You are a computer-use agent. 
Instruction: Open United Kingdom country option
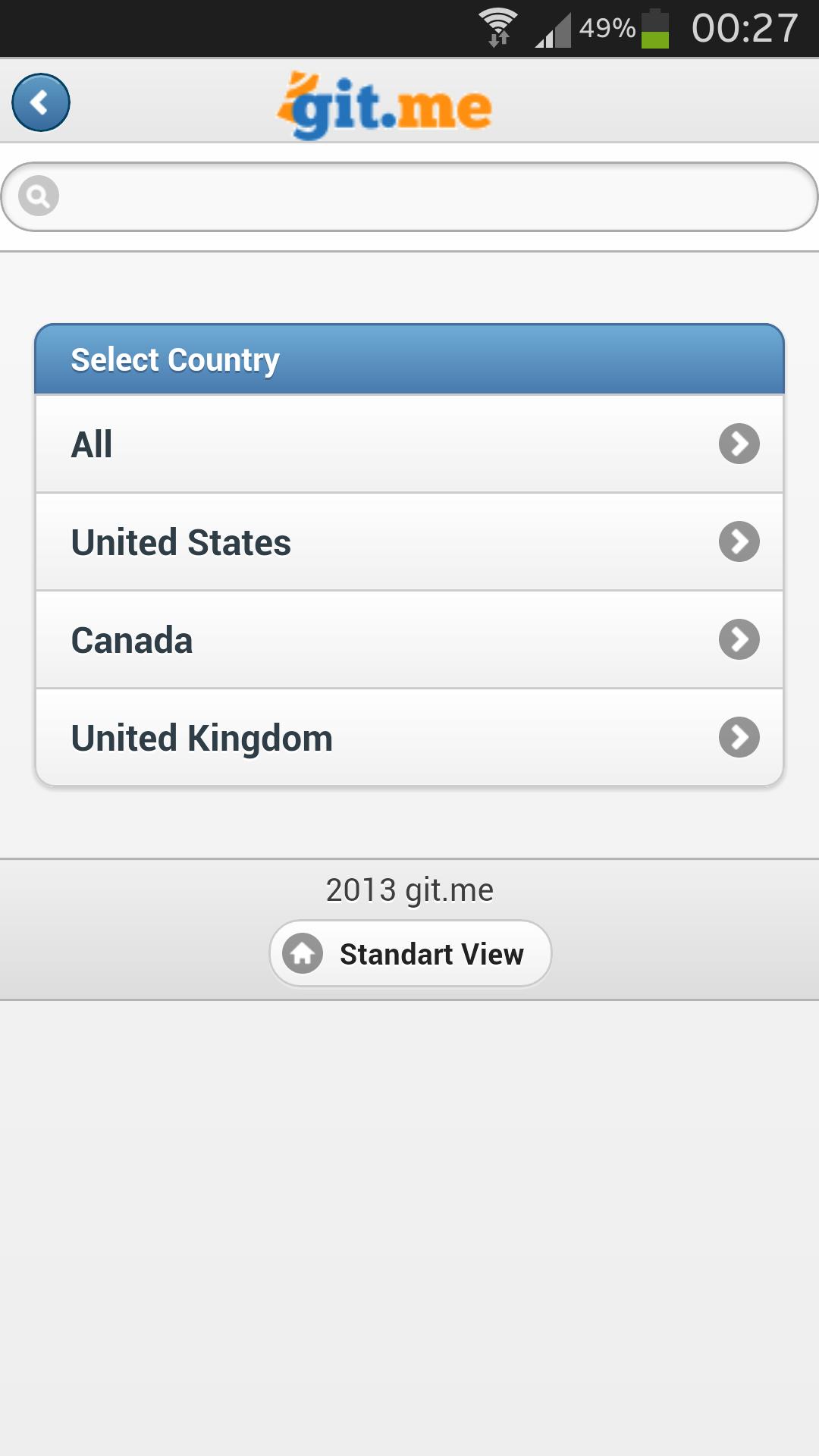click(x=409, y=738)
